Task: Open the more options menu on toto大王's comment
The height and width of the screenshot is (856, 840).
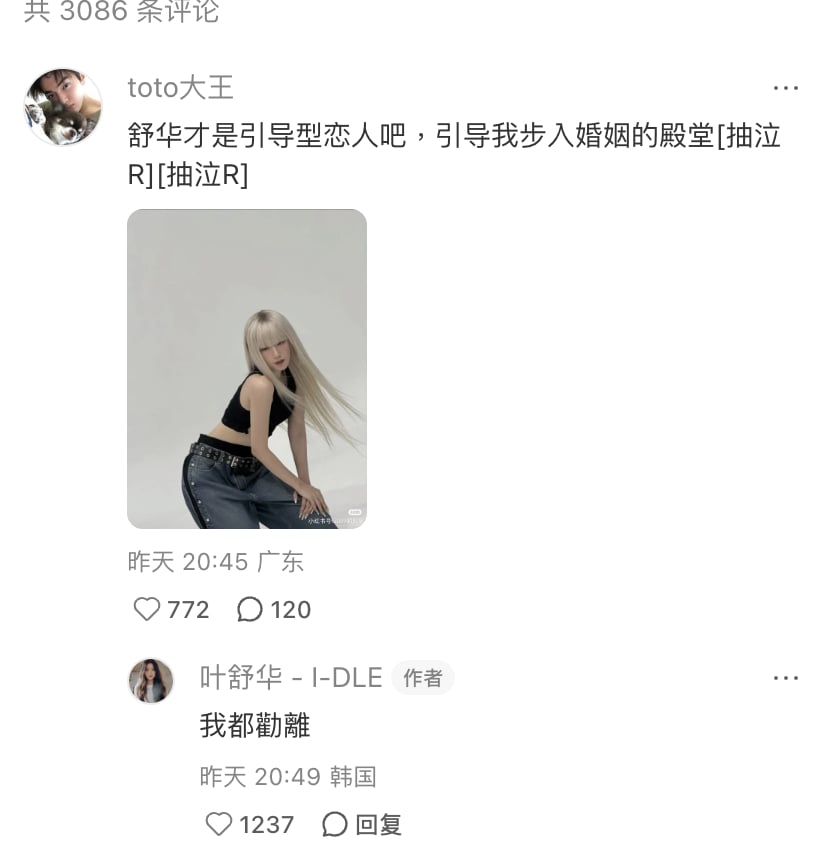Action: coord(787,88)
